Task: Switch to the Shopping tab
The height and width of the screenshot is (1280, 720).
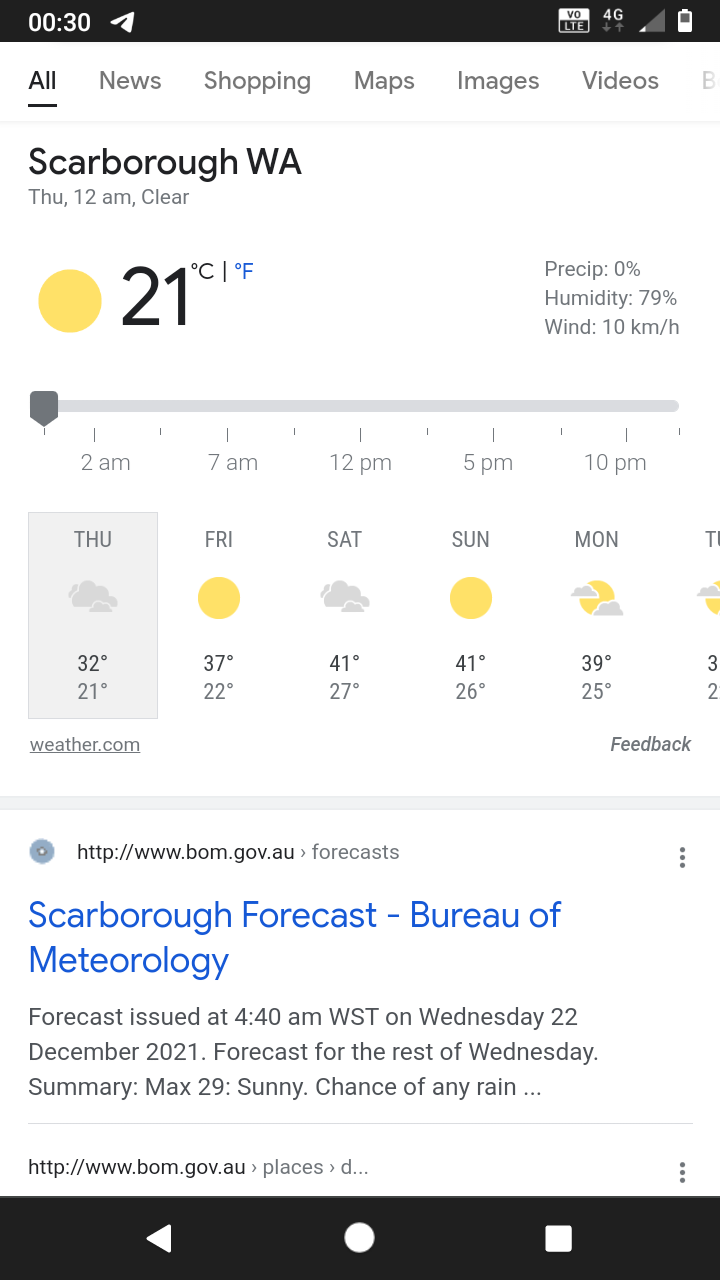Action: coord(257,81)
